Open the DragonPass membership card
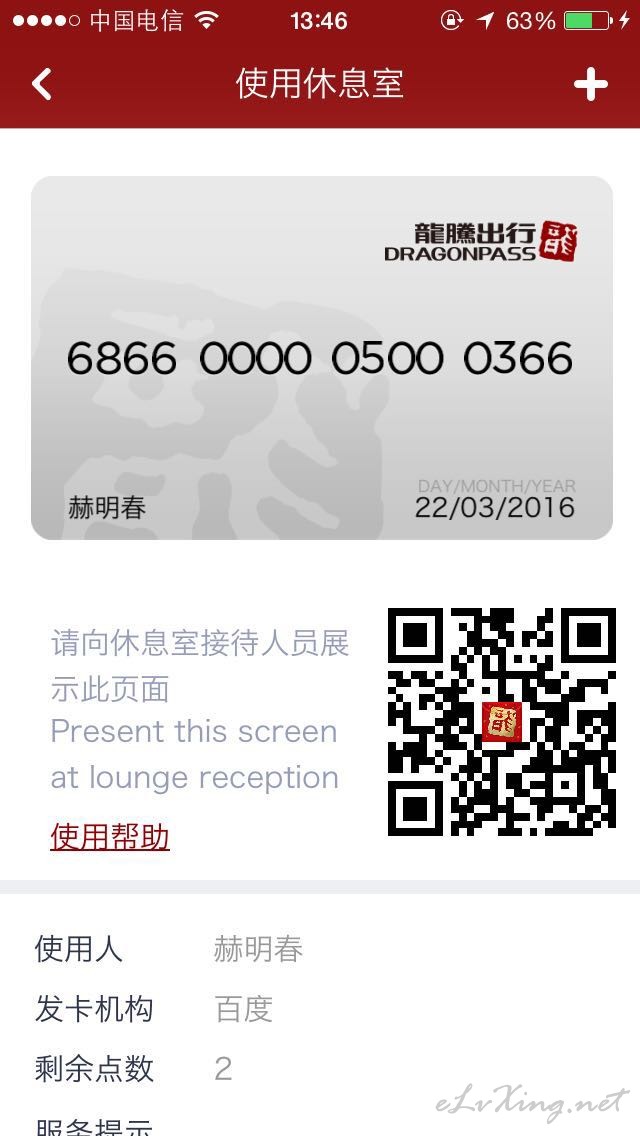 tap(322, 358)
